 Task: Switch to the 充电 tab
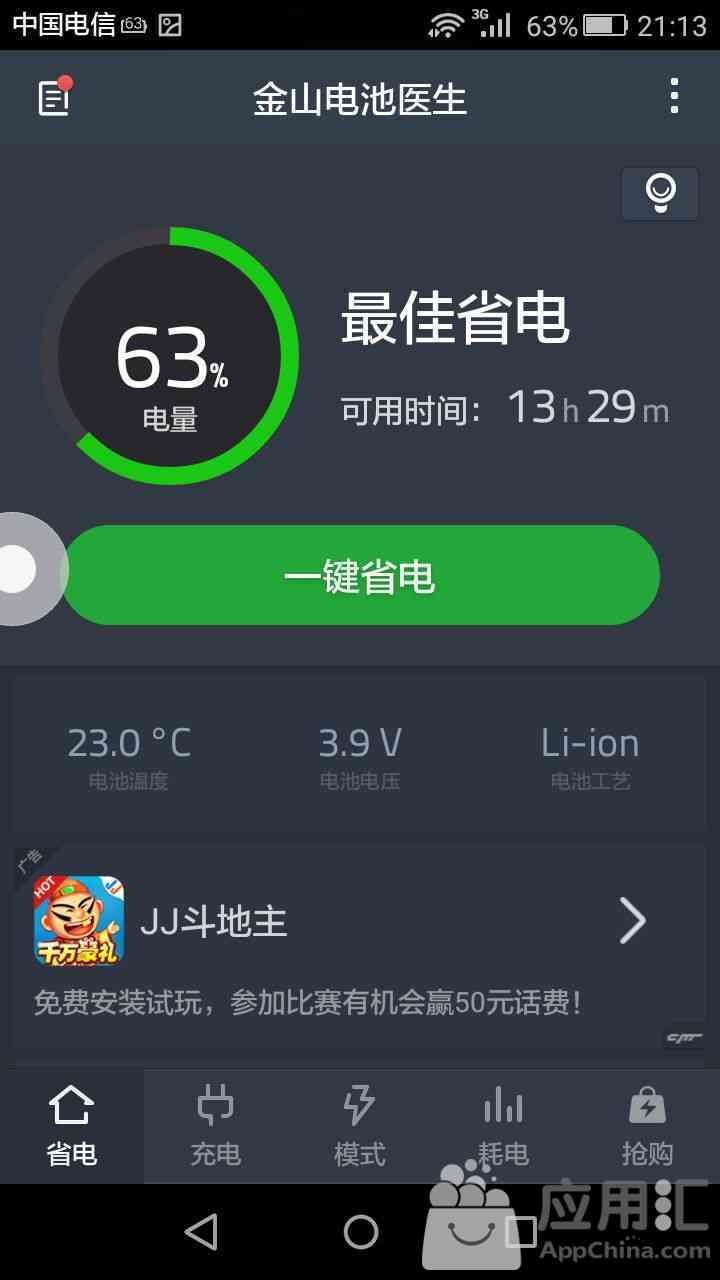[x=215, y=1127]
